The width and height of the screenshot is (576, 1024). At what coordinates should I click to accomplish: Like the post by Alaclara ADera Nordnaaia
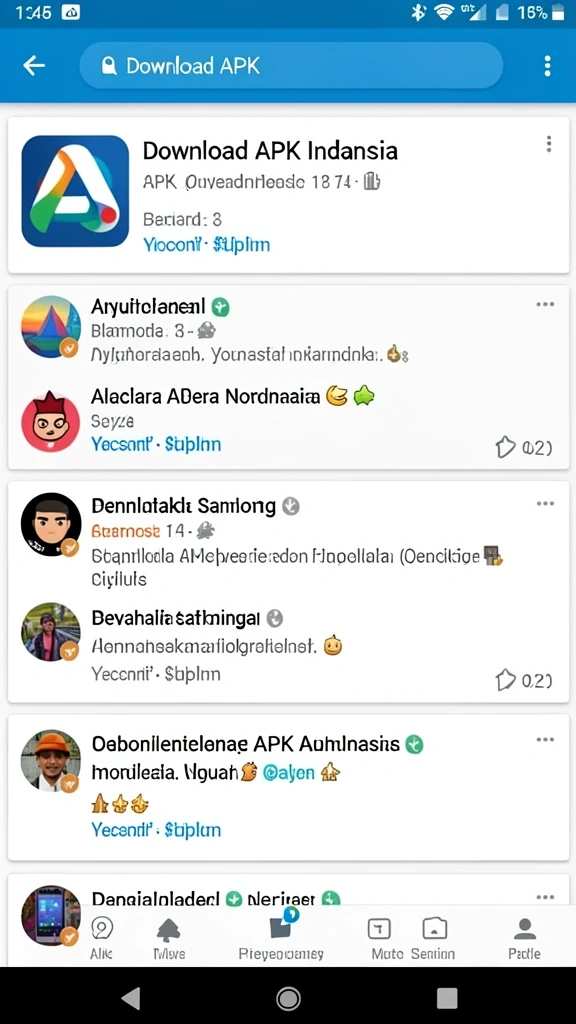(x=505, y=447)
